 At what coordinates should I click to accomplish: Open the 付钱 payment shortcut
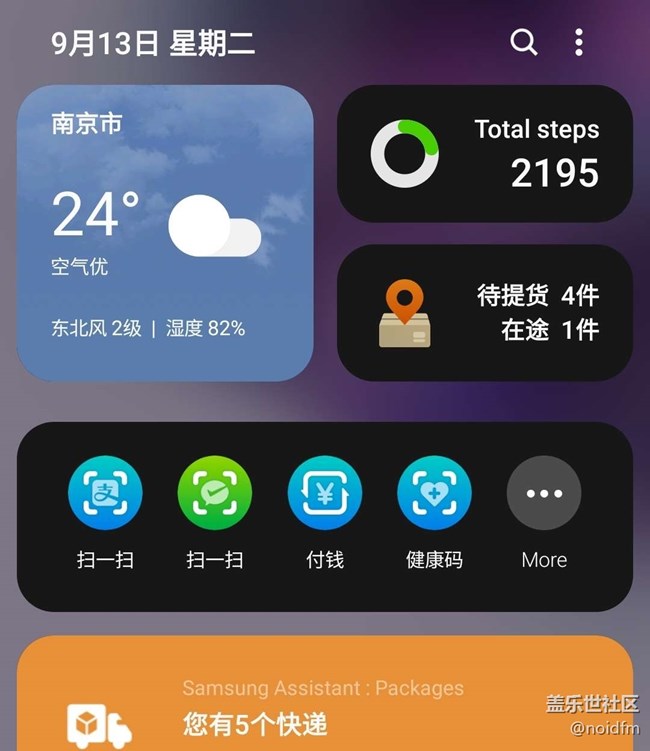(325, 493)
